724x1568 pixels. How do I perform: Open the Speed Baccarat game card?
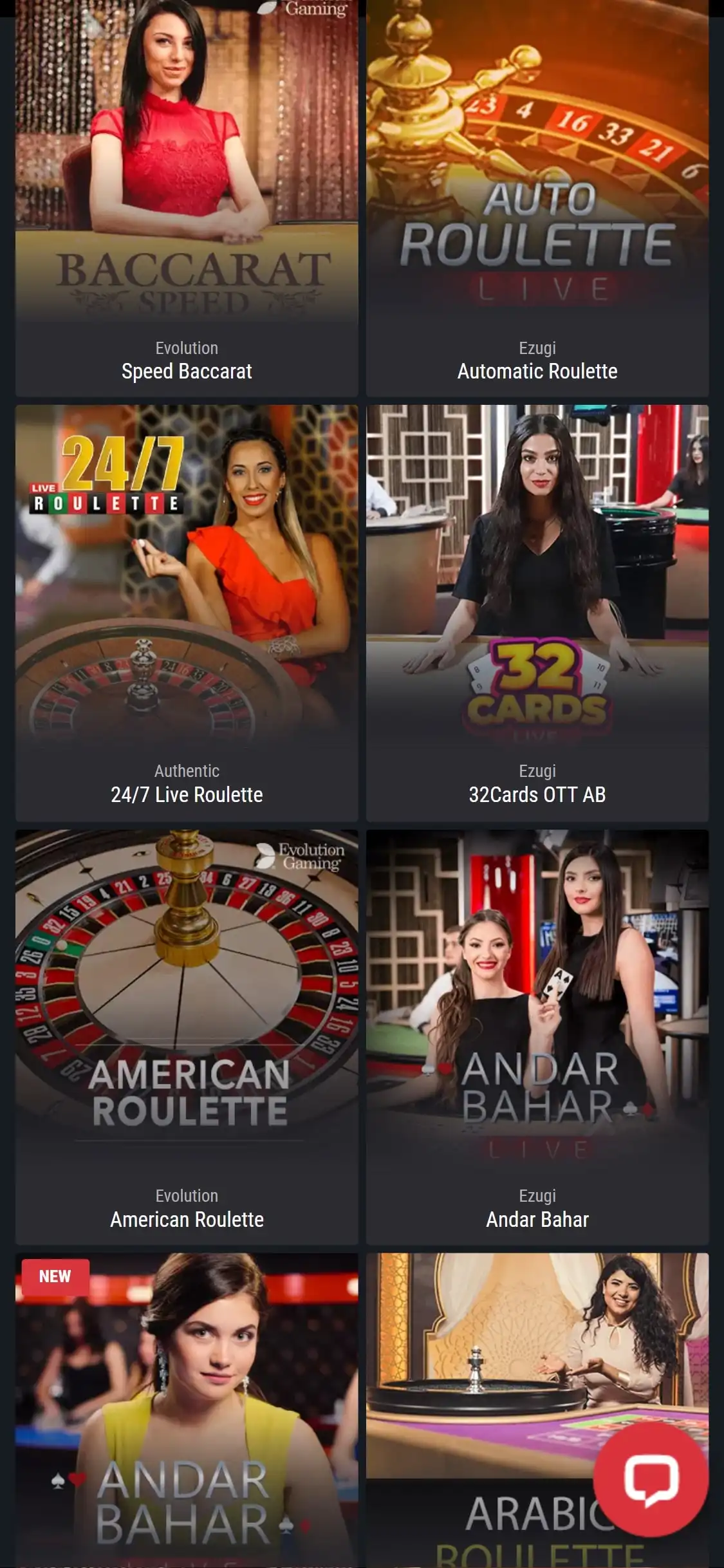tap(187, 193)
